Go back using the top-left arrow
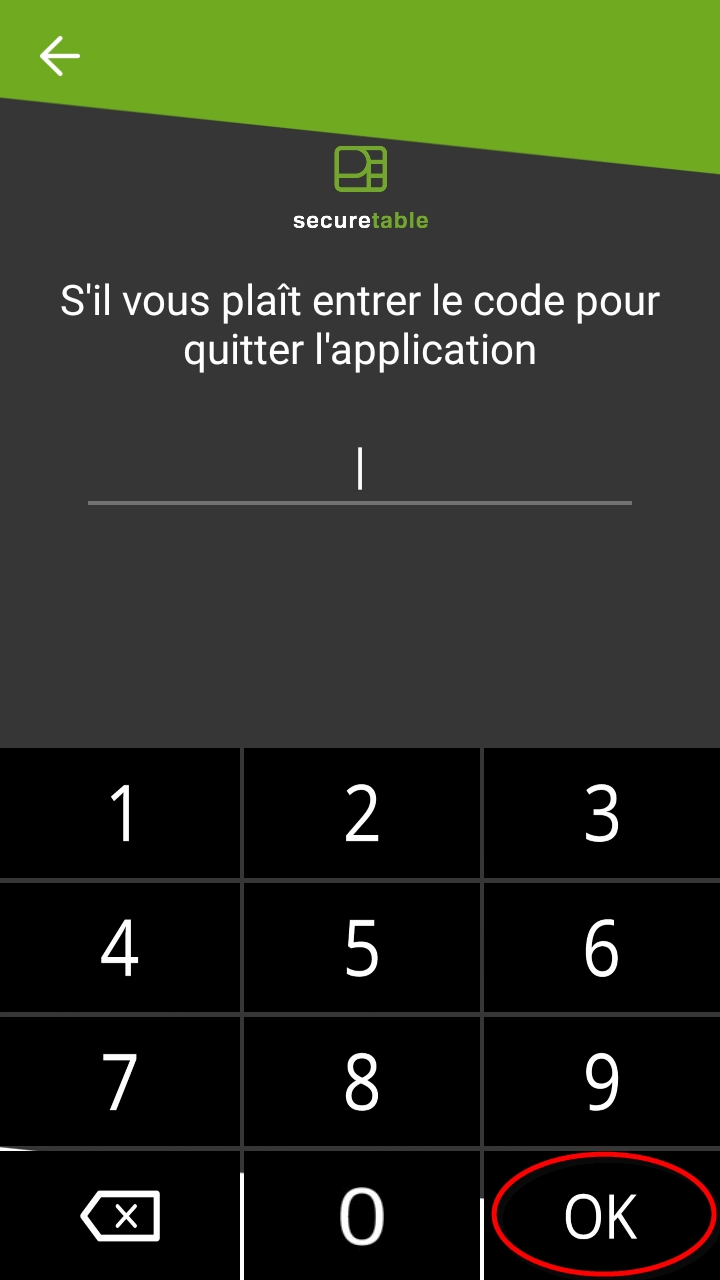Screen dimensions: 720x1280 pyautogui.click(x=60, y=56)
